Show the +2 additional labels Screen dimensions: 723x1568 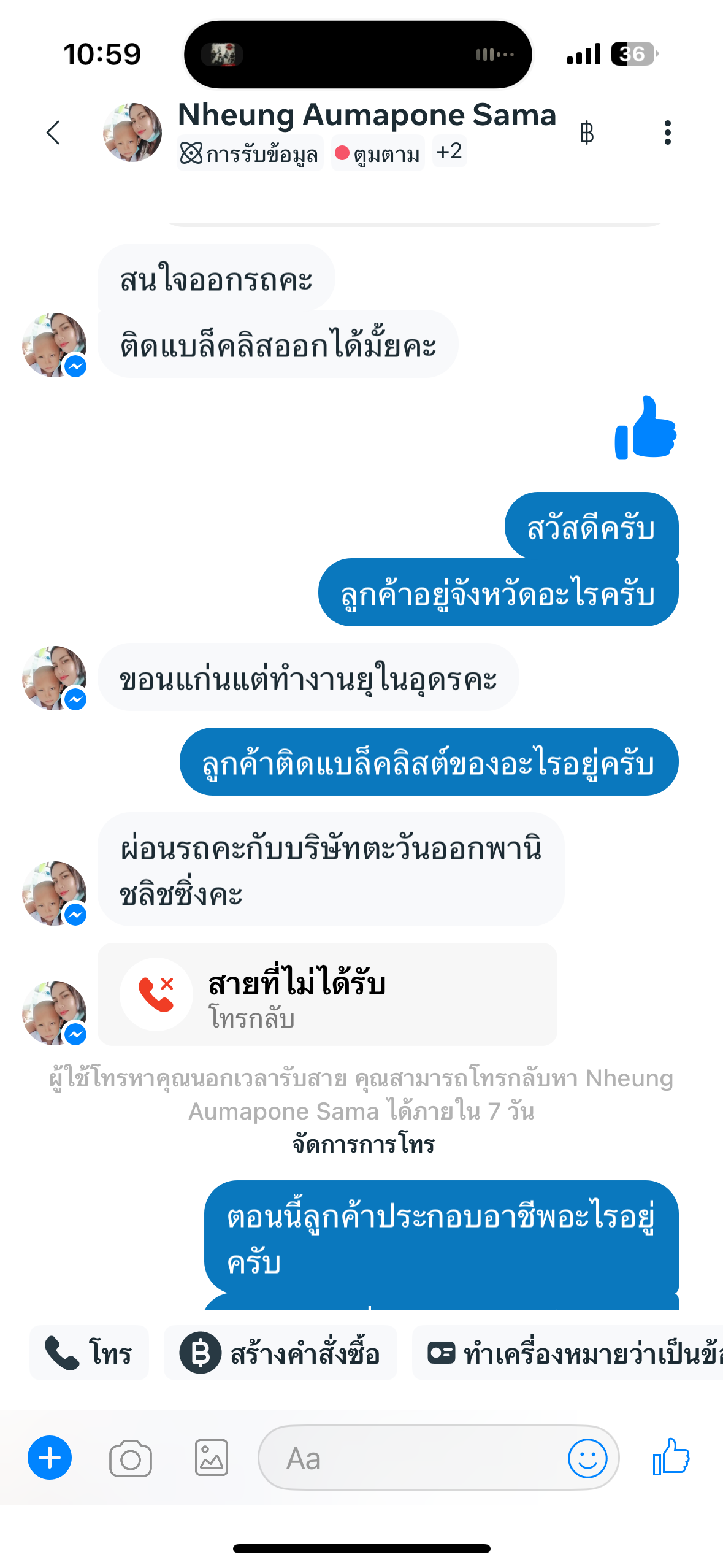[449, 151]
